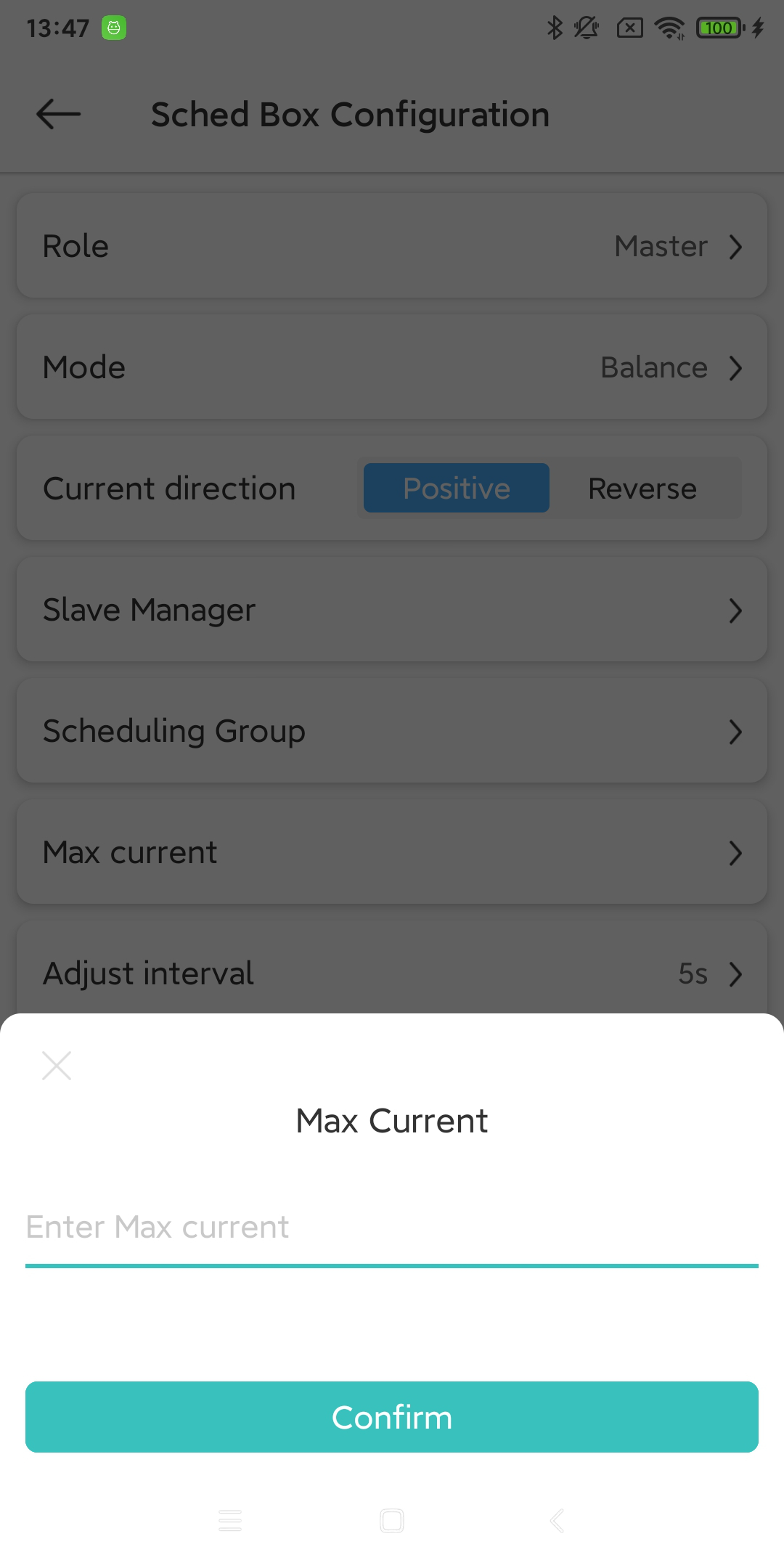
Task: Select Reverse current direction
Action: pos(642,489)
